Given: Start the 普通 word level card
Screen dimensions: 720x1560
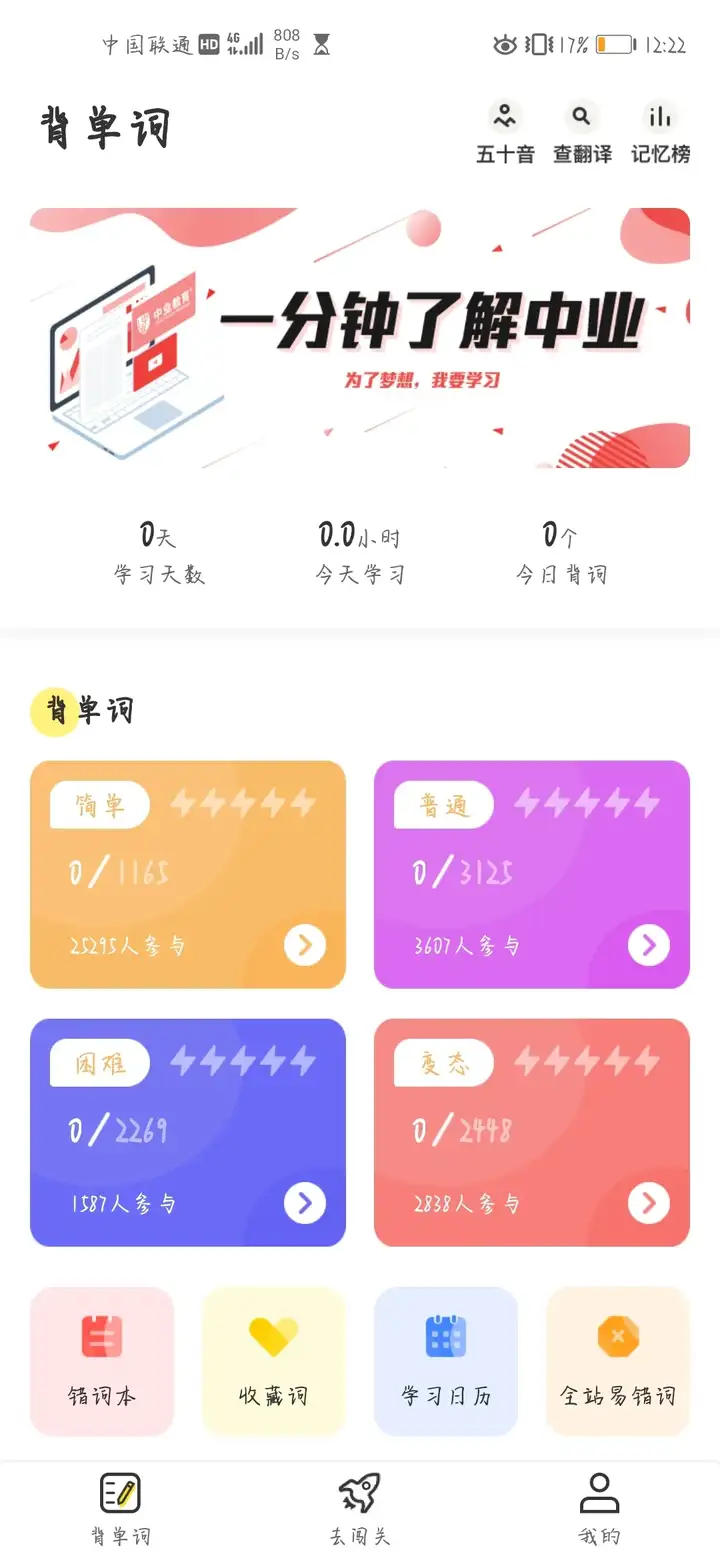Looking at the screenshot, I should click(x=532, y=875).
